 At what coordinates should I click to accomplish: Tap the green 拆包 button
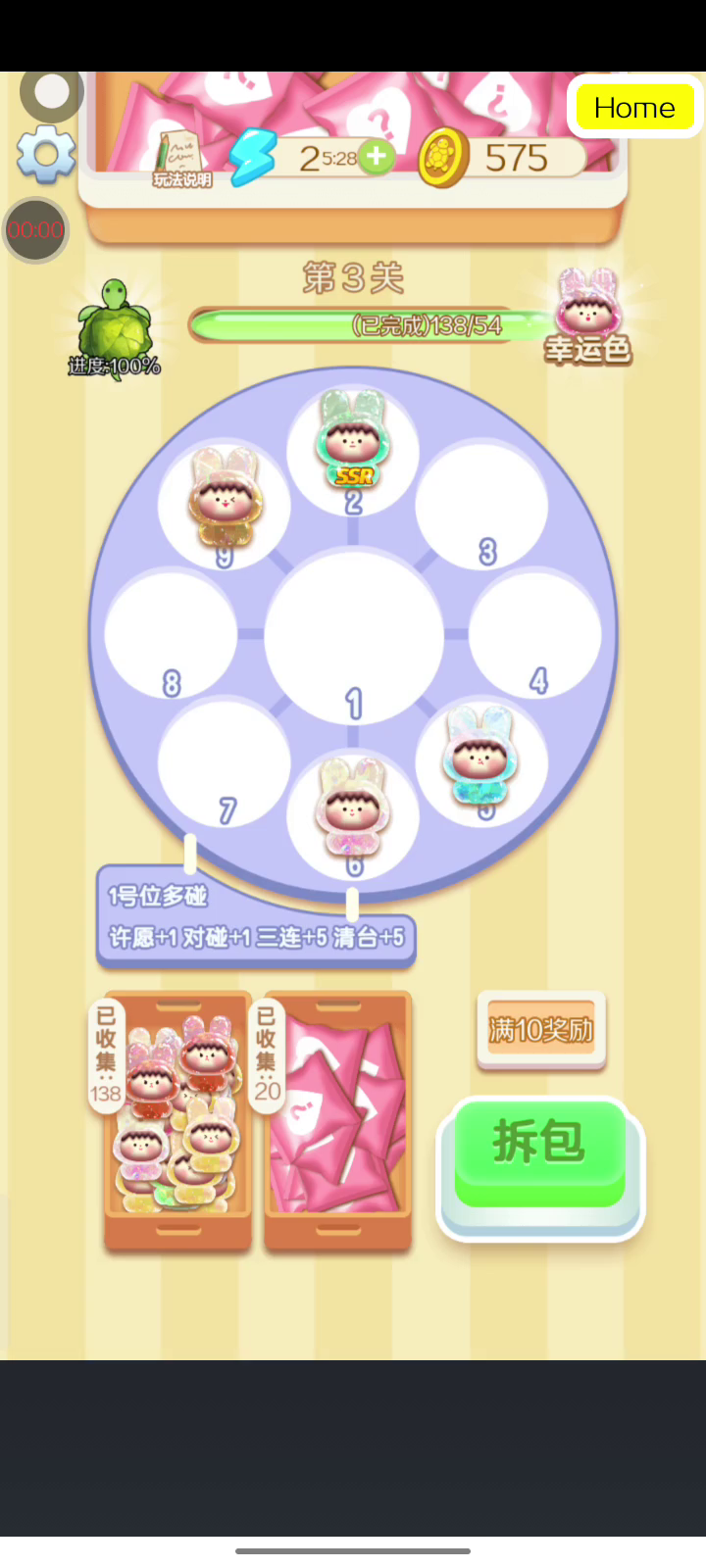(539, 1151)
